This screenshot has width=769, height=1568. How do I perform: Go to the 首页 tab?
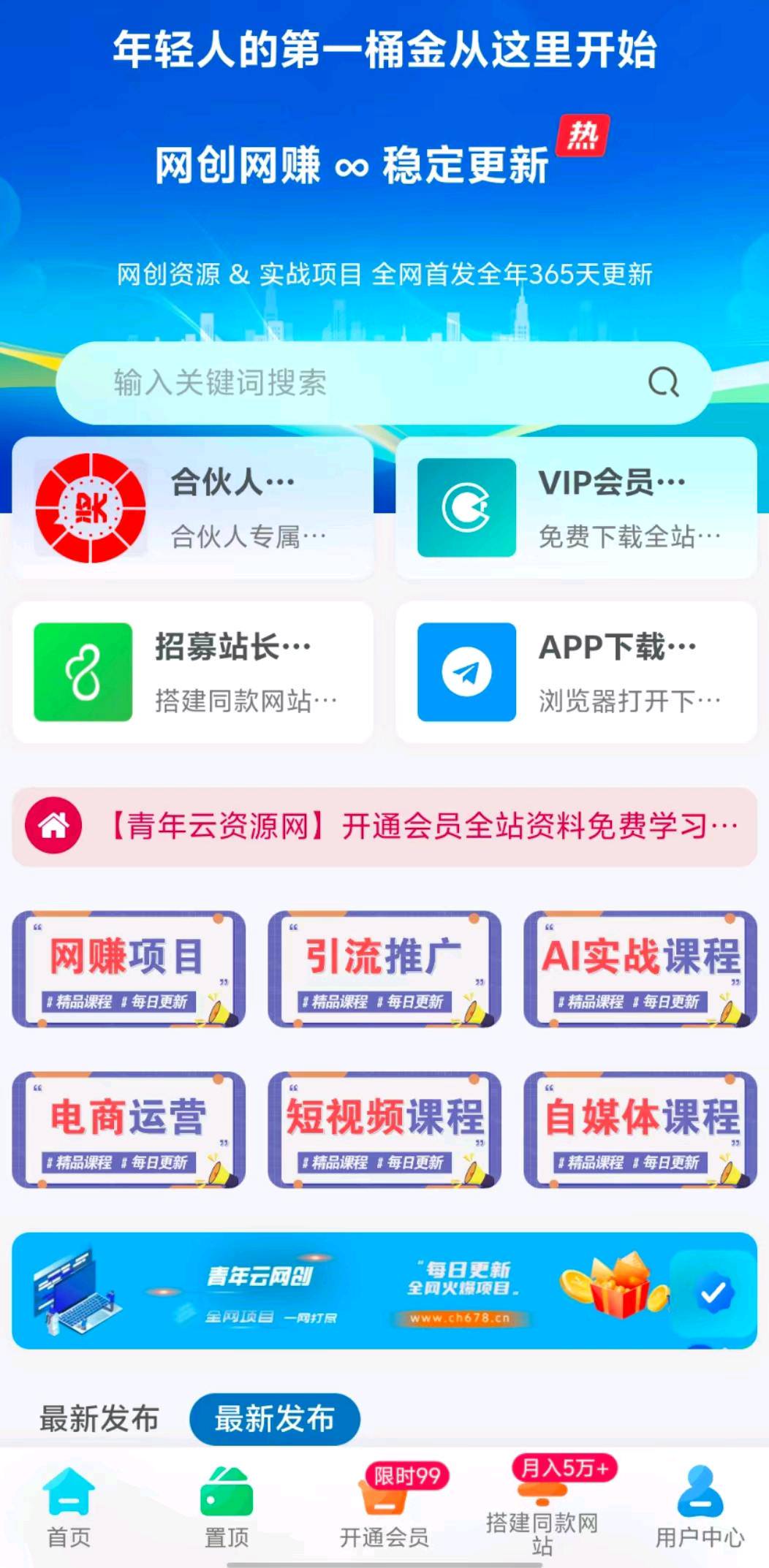point(69,1508)
